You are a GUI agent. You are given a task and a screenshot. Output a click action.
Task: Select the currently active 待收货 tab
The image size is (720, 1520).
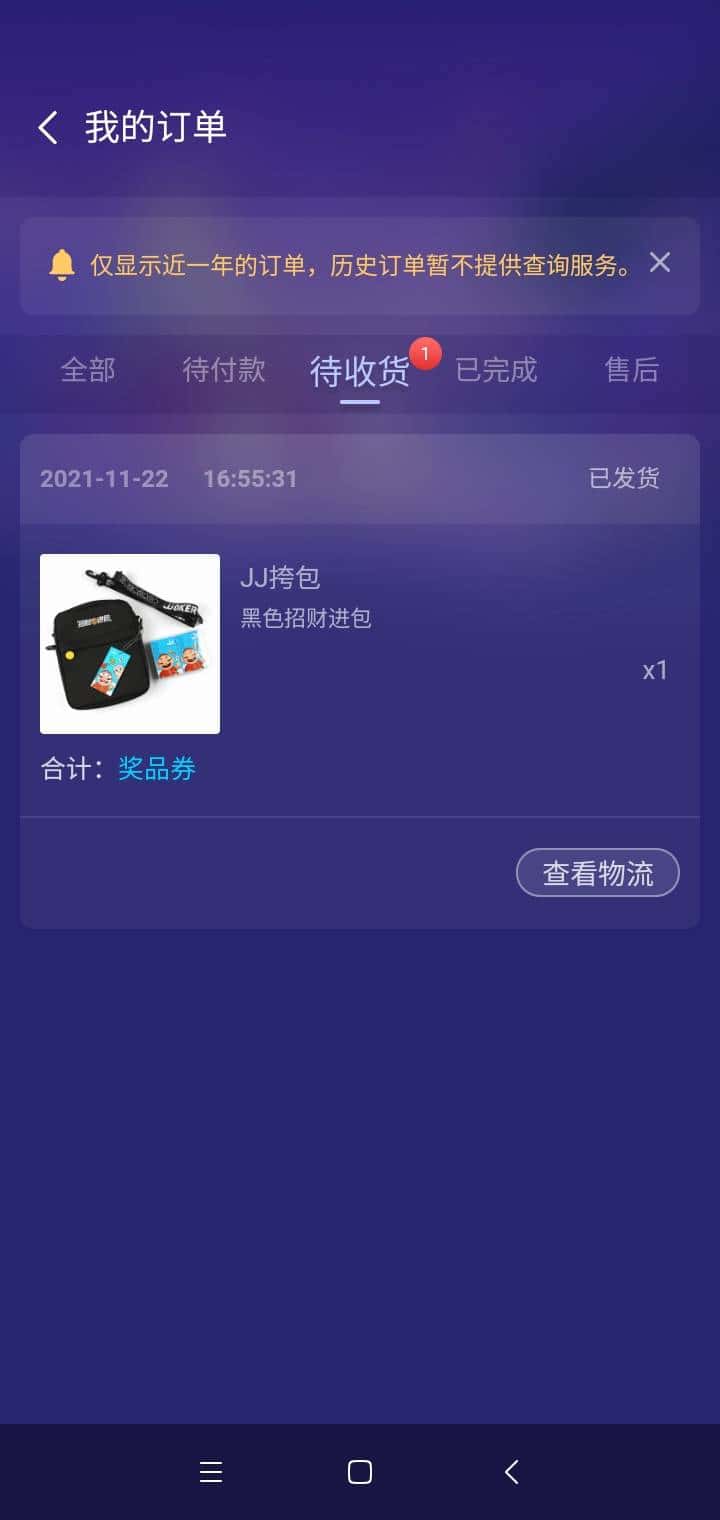pyautogui.click(x=359, y=370)
